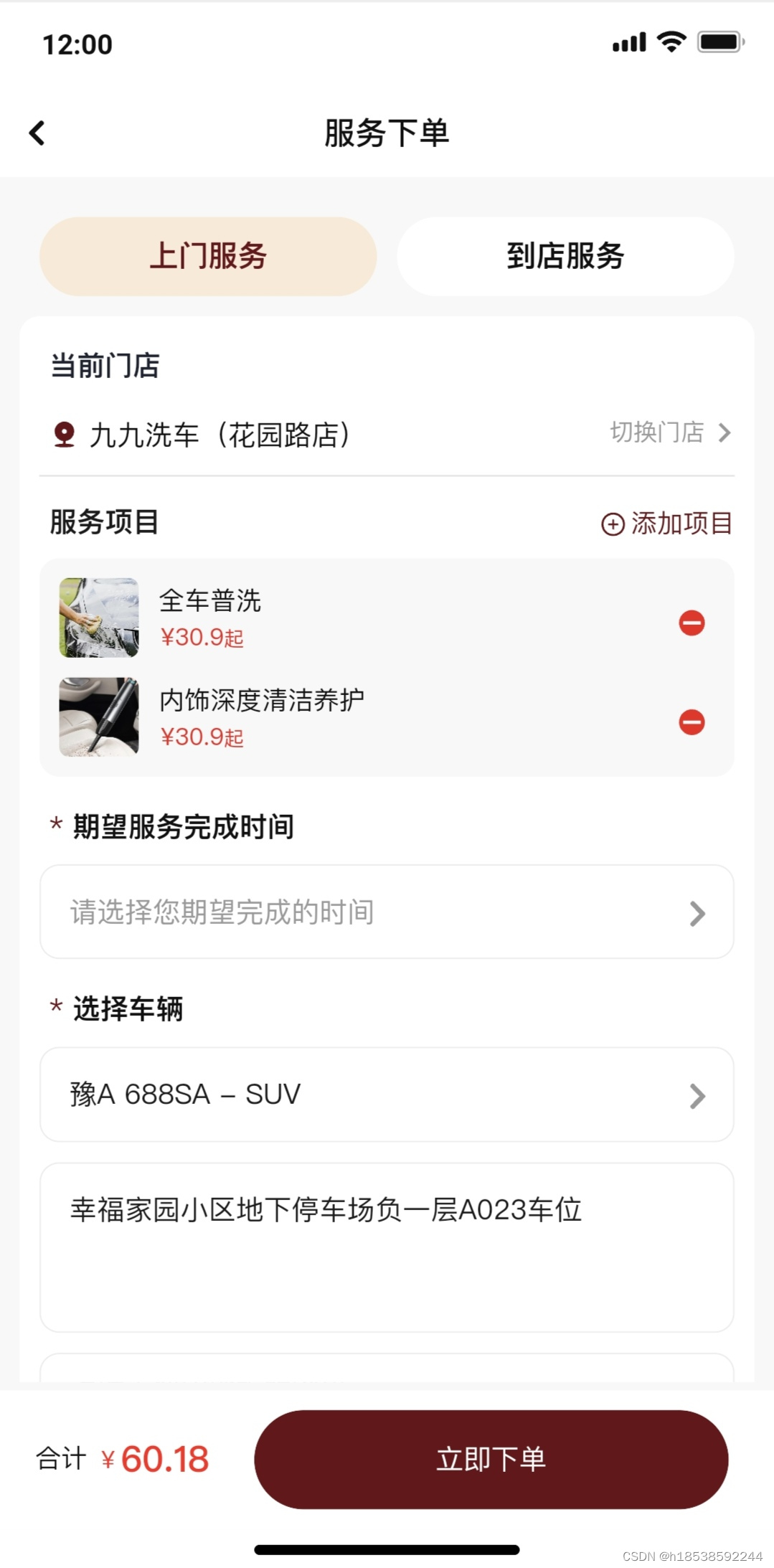
Task: Add a service with 添加项目
Action: coord(666,524)
